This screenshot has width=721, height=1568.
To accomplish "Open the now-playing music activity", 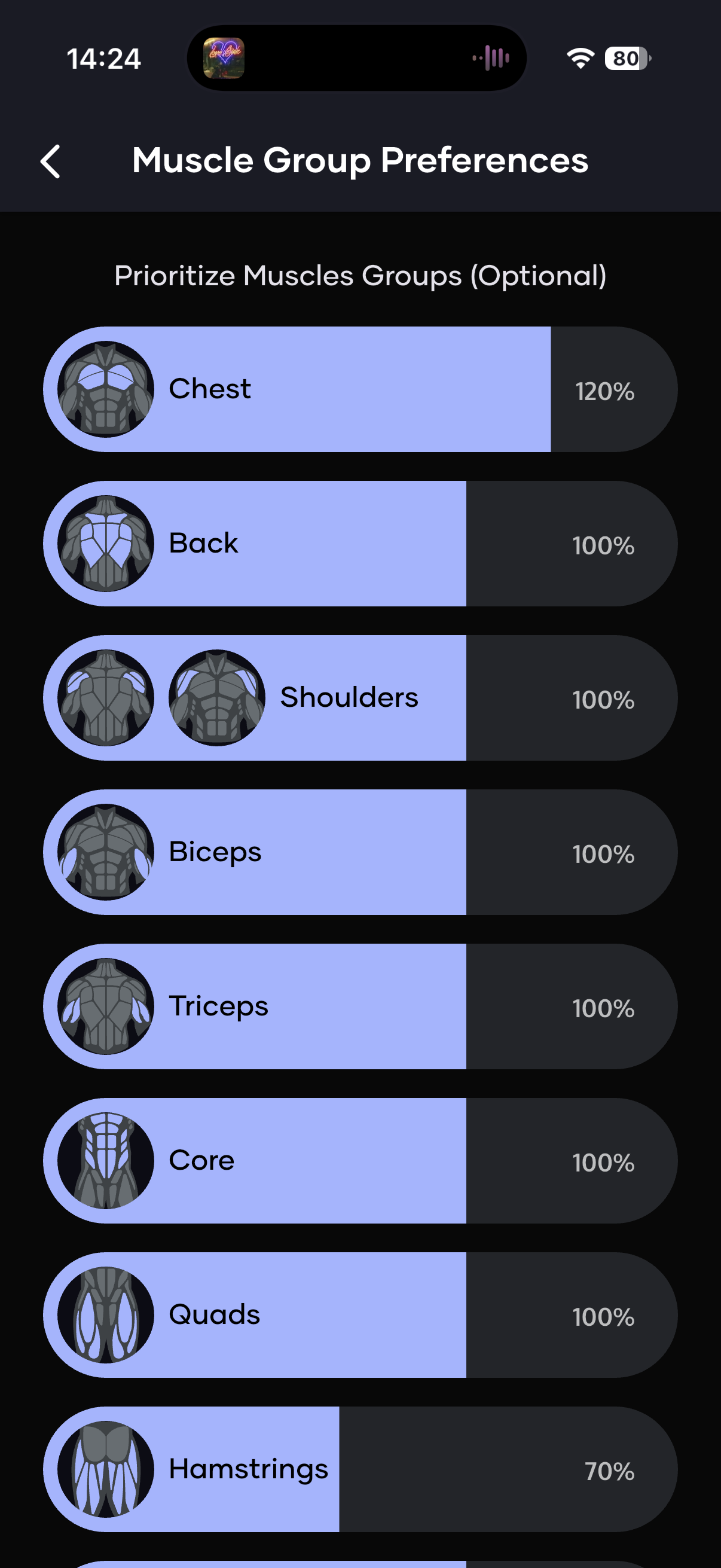I will [356, 59].
